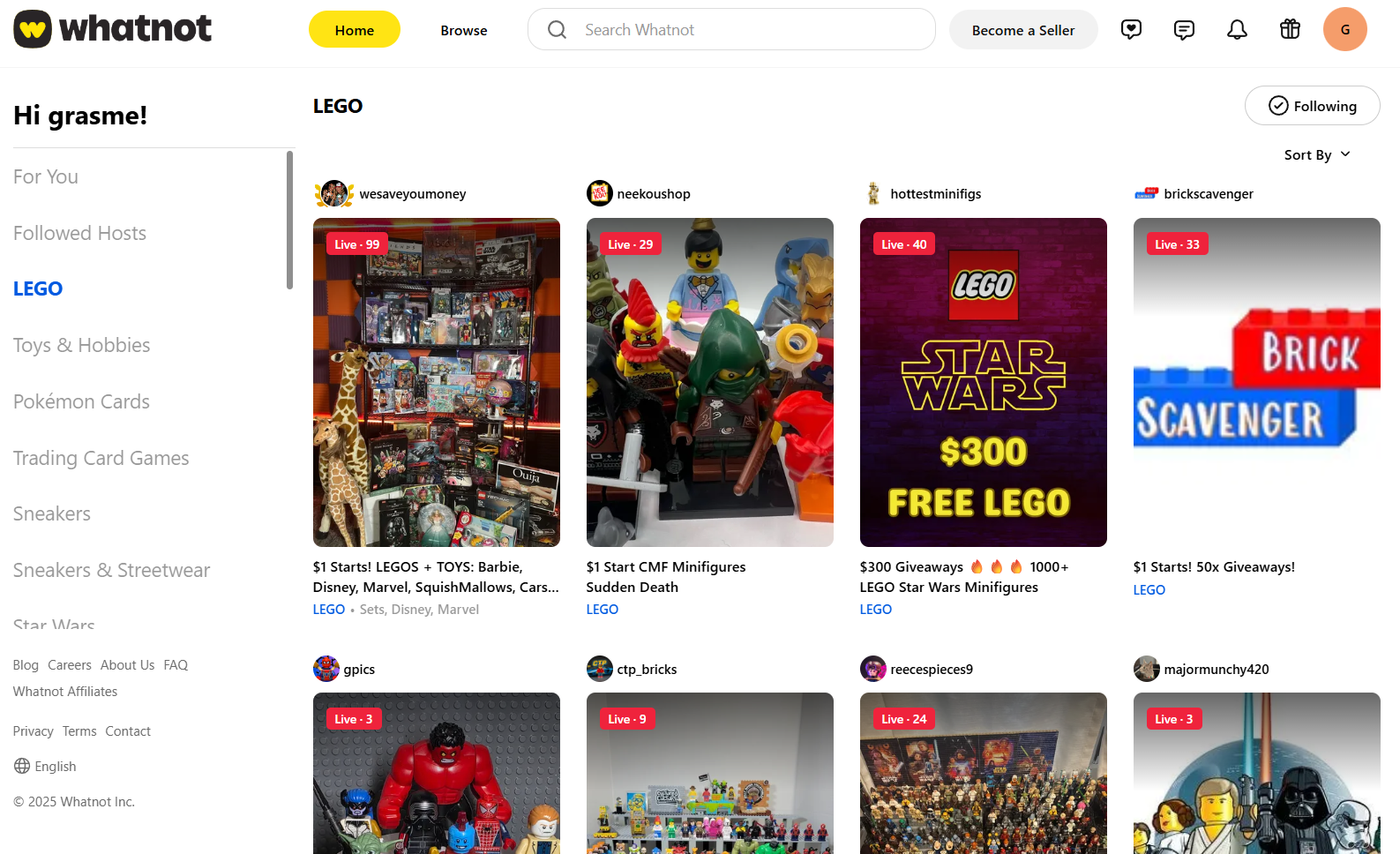Image resolution: width=1400 pixels, height=854 pixels.
Task: Toggle the Following button for LEGO
Action: [1312, 106]
